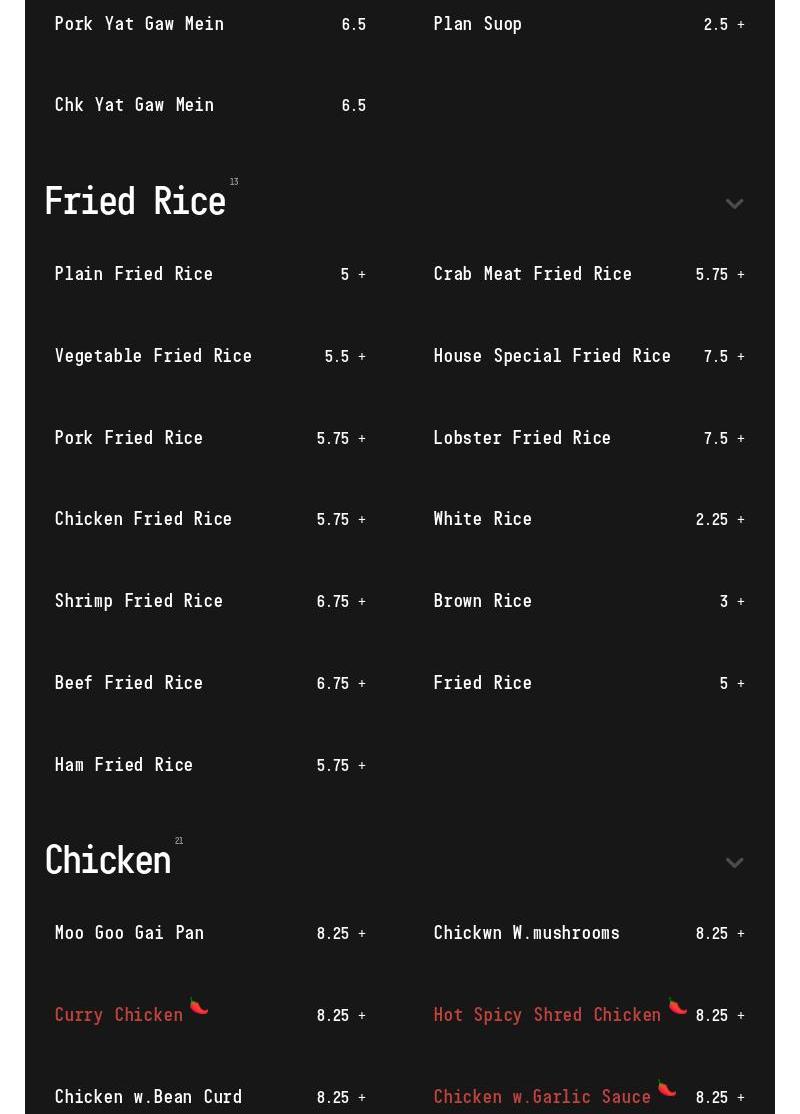The width and height of the screenshot is (800, 1114).
Task: Add Plan Suop to order
Action: point(741,25)
